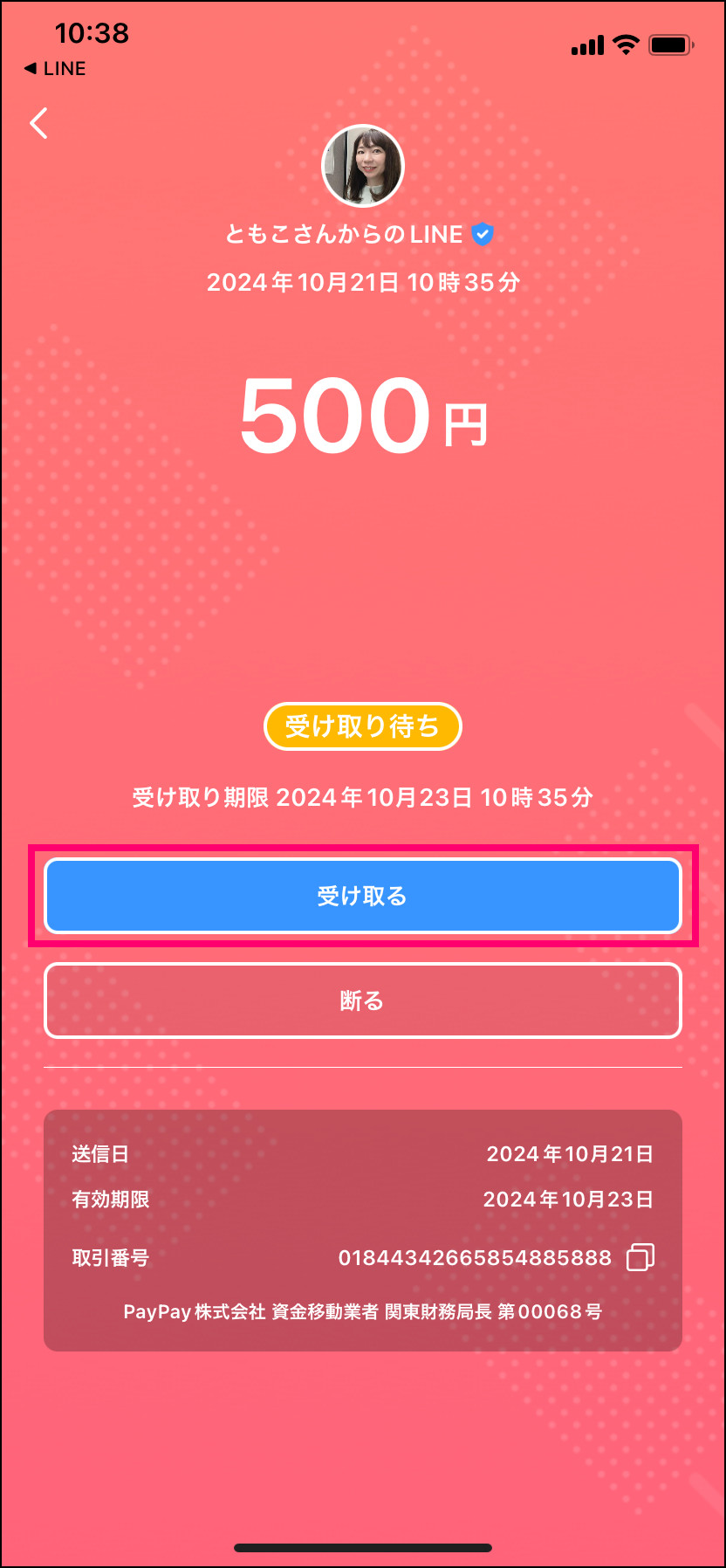Viewport: 726px width, 1568px height.
Task: Tap 受け取る to accept the 500 yen
Action: pyautogui.click(x=363, y=896)
